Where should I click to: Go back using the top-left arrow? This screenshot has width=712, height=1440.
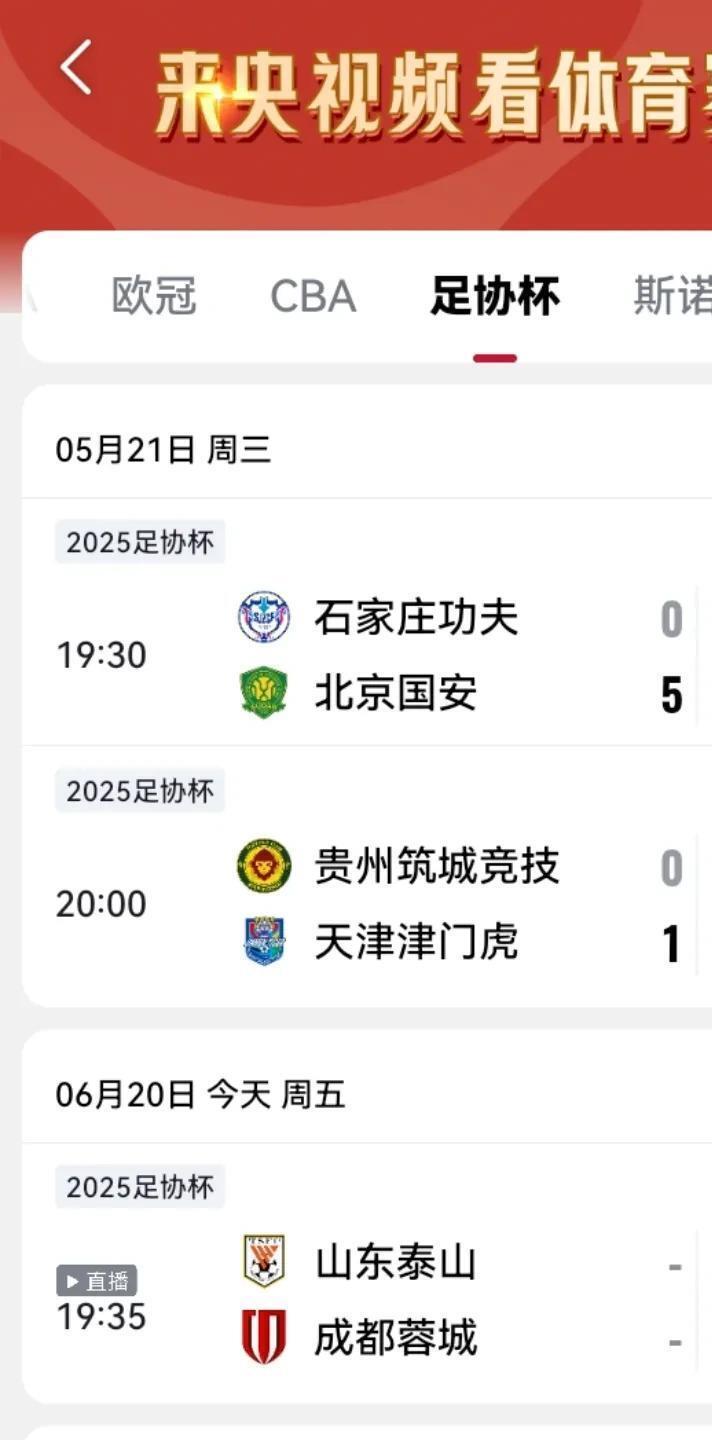(77, 68)
